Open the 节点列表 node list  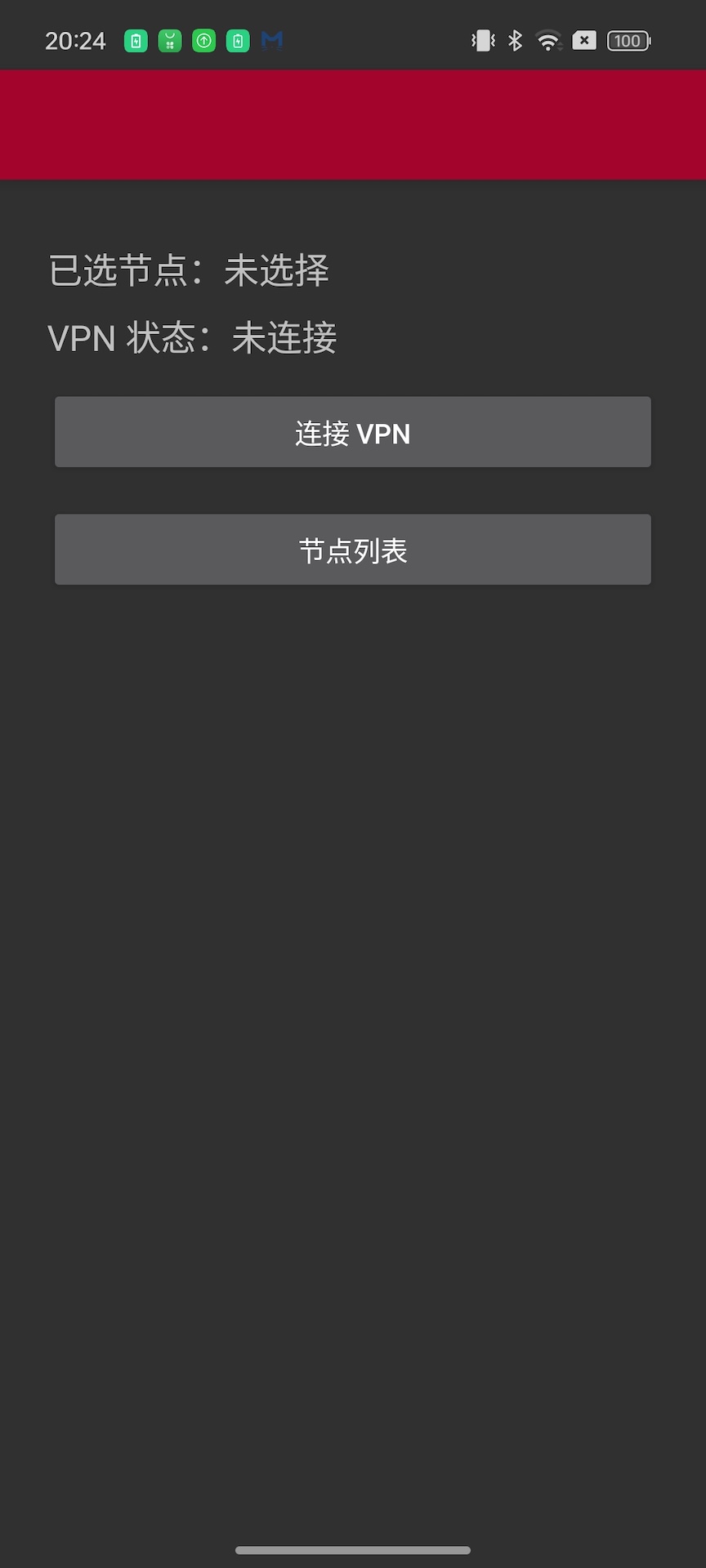coord(353,550)
